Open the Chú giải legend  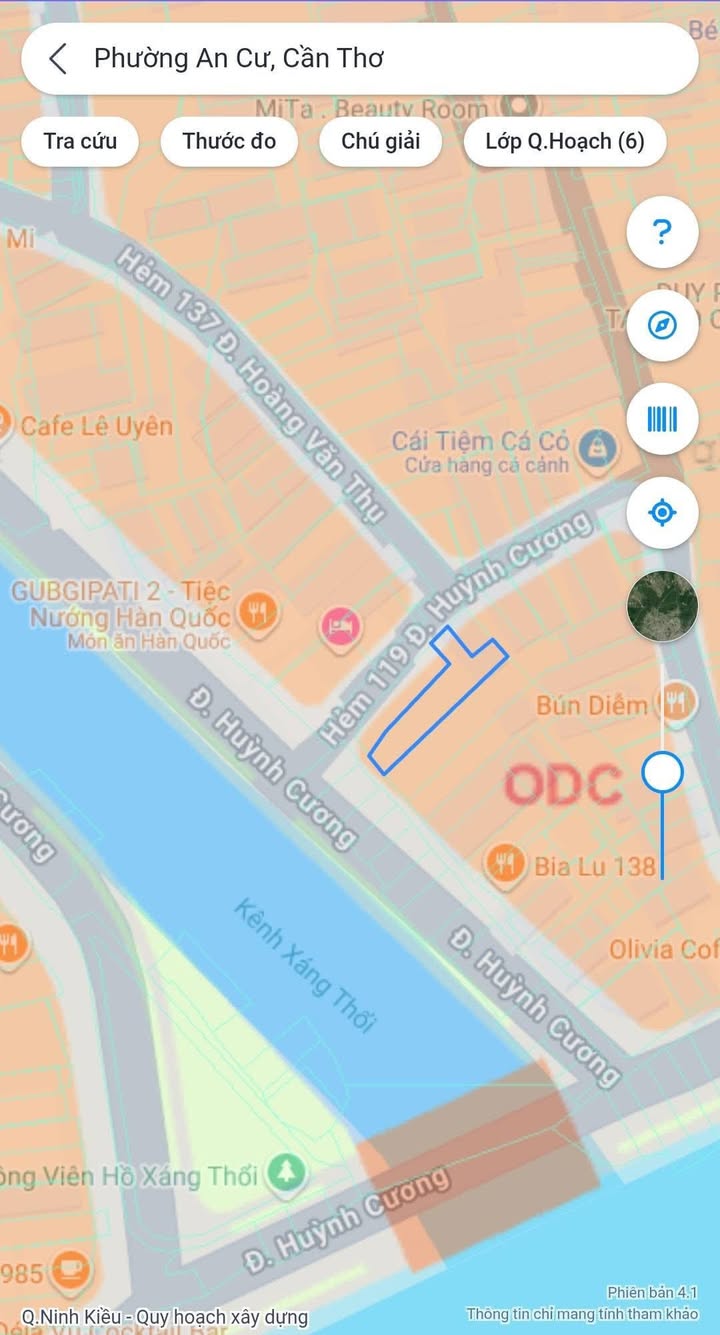coord(380,141)
